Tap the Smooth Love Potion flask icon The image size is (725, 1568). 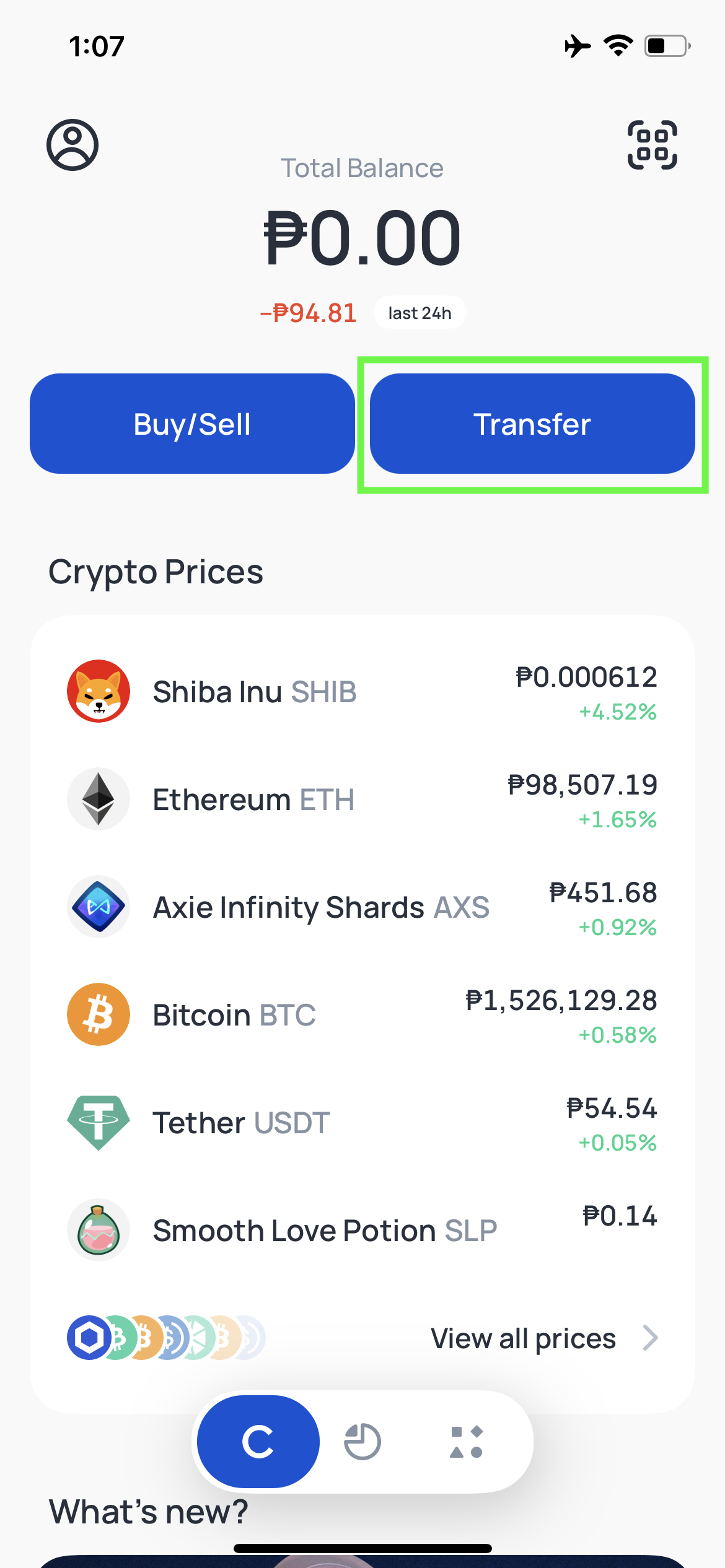98,1230
